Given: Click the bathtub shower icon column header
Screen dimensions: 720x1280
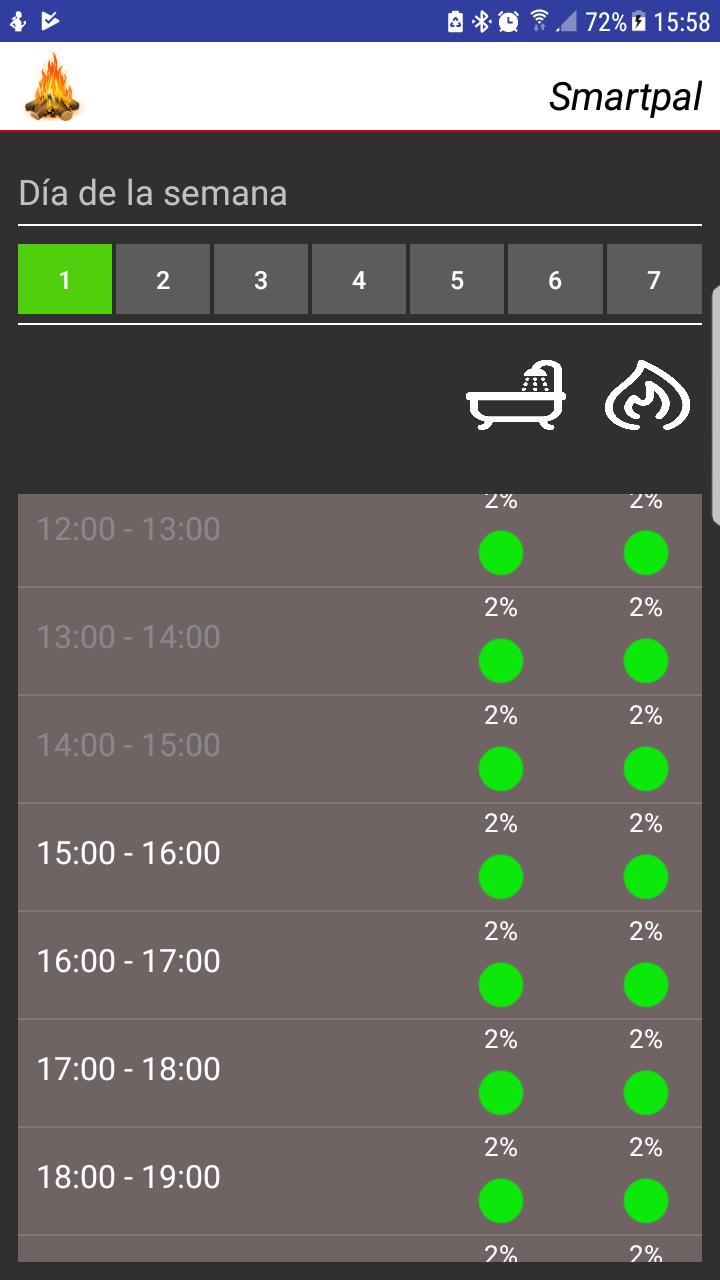Looking at the screenshot, I should (516, 393).
